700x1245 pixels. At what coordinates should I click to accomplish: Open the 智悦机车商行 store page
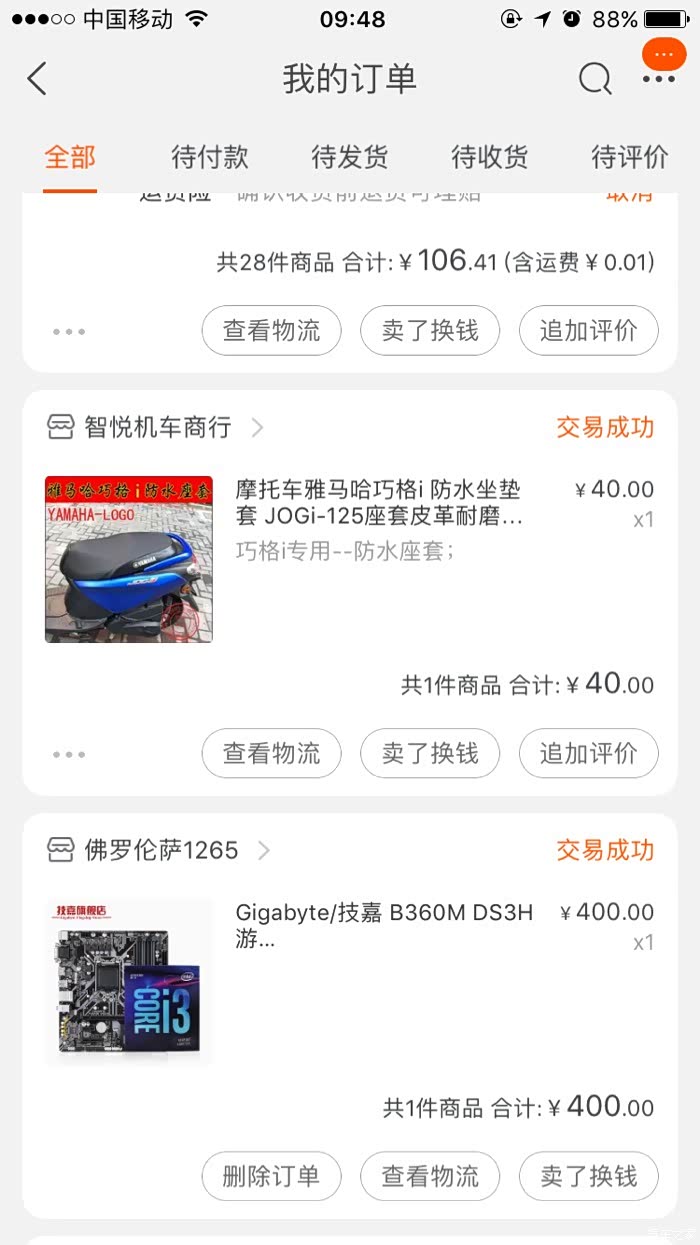click(x=157, y=428)
